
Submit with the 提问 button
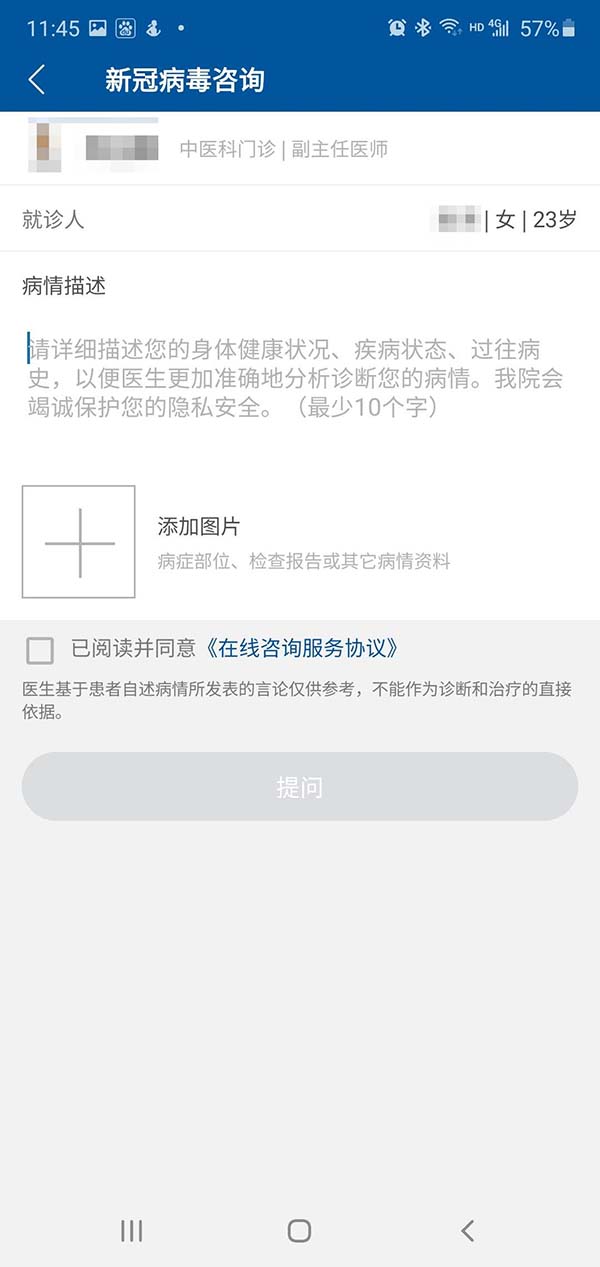pyautogui.click(x=300, y=787)
